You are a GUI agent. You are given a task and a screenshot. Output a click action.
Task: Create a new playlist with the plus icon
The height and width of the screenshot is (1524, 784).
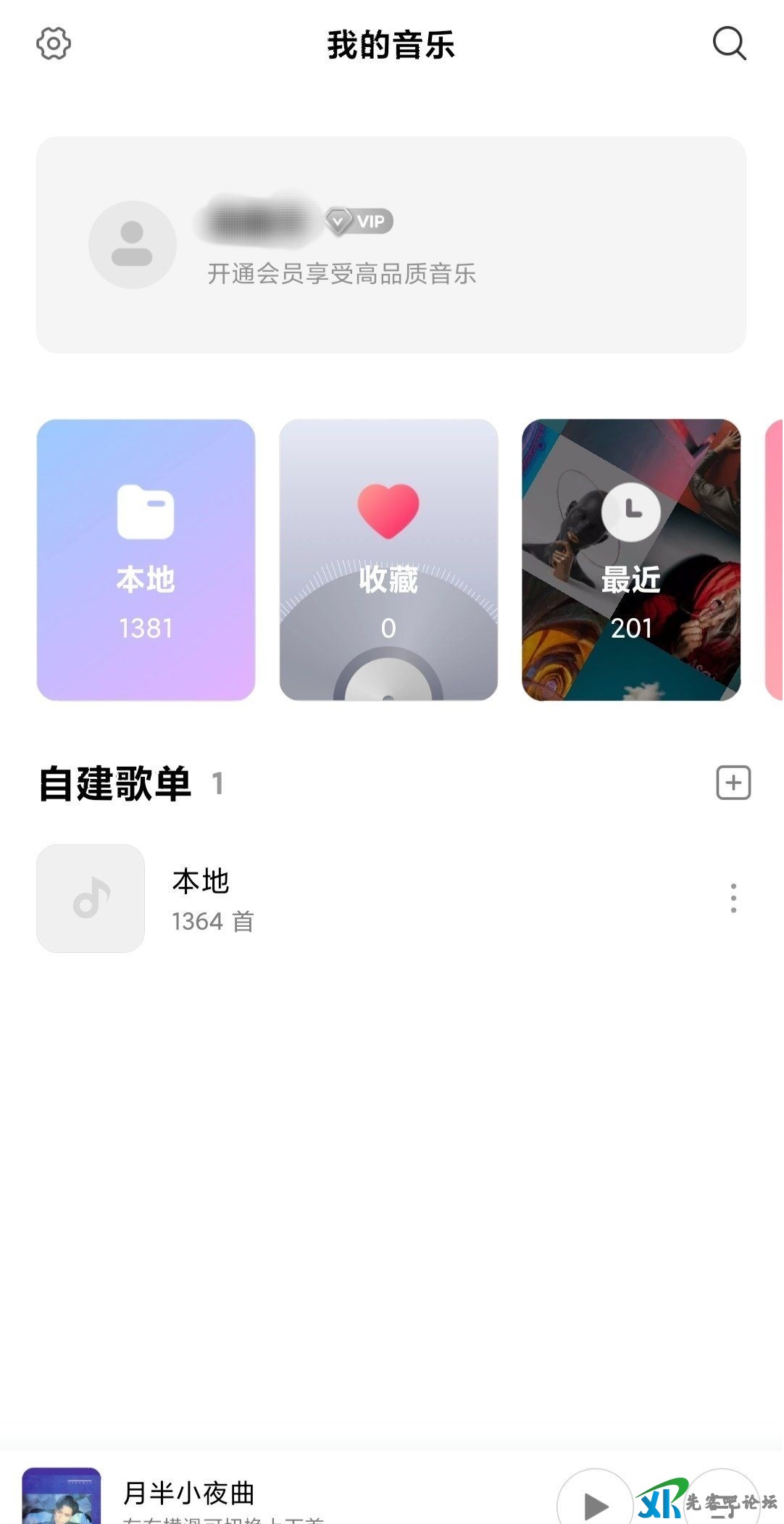tap(733, 783)
